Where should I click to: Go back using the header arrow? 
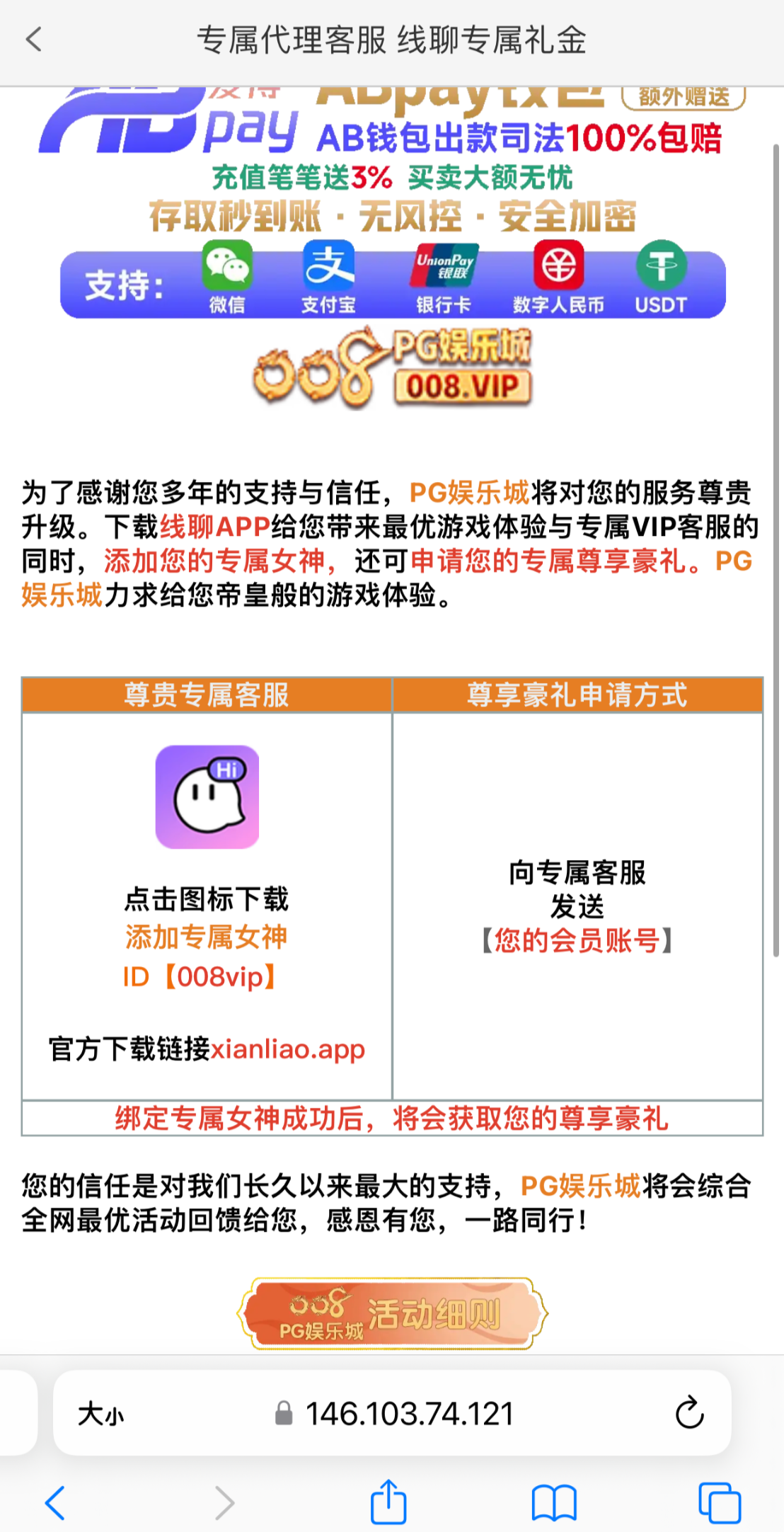pyautogui.click(x=34, y=40)
